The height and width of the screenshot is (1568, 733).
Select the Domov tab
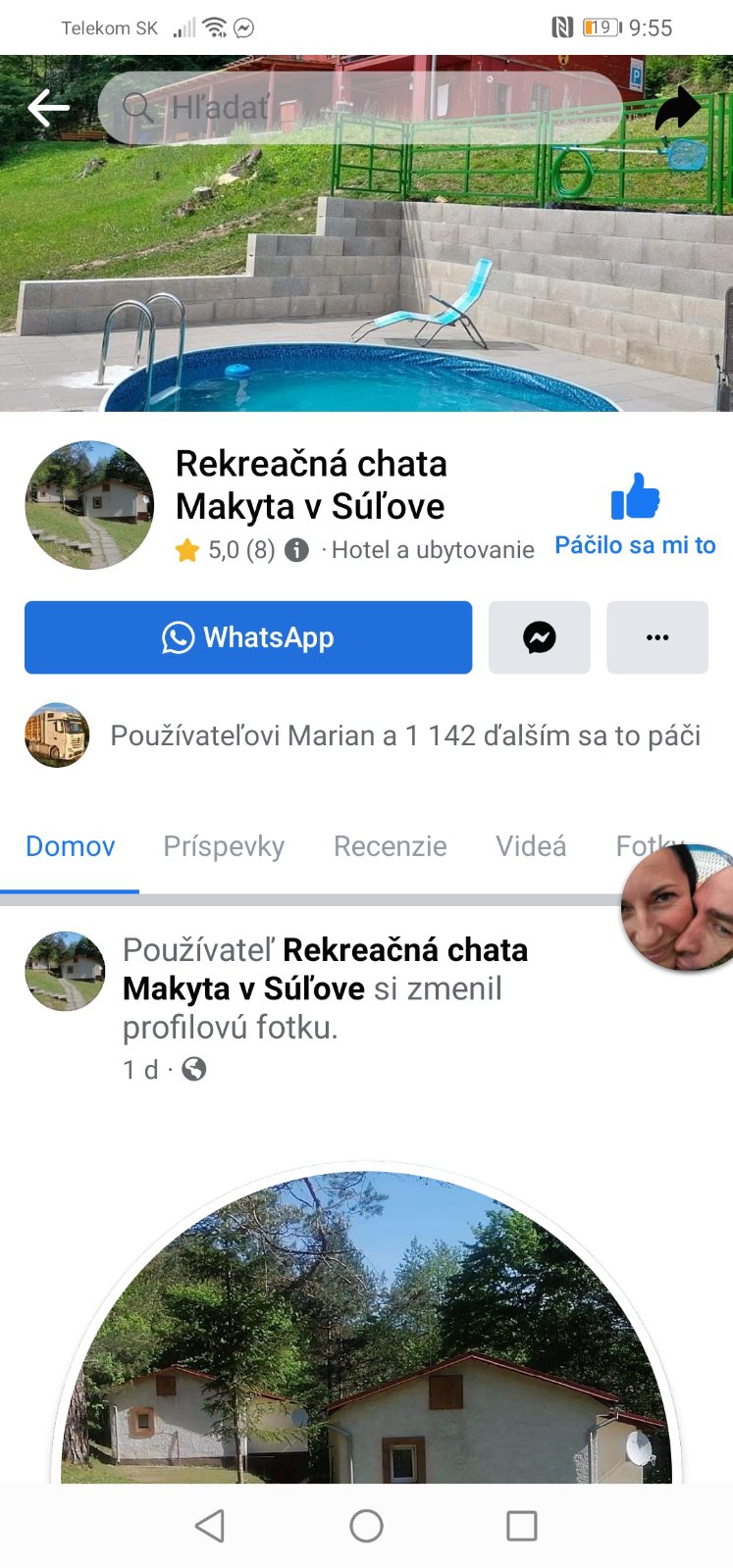(x=70, y=846)
